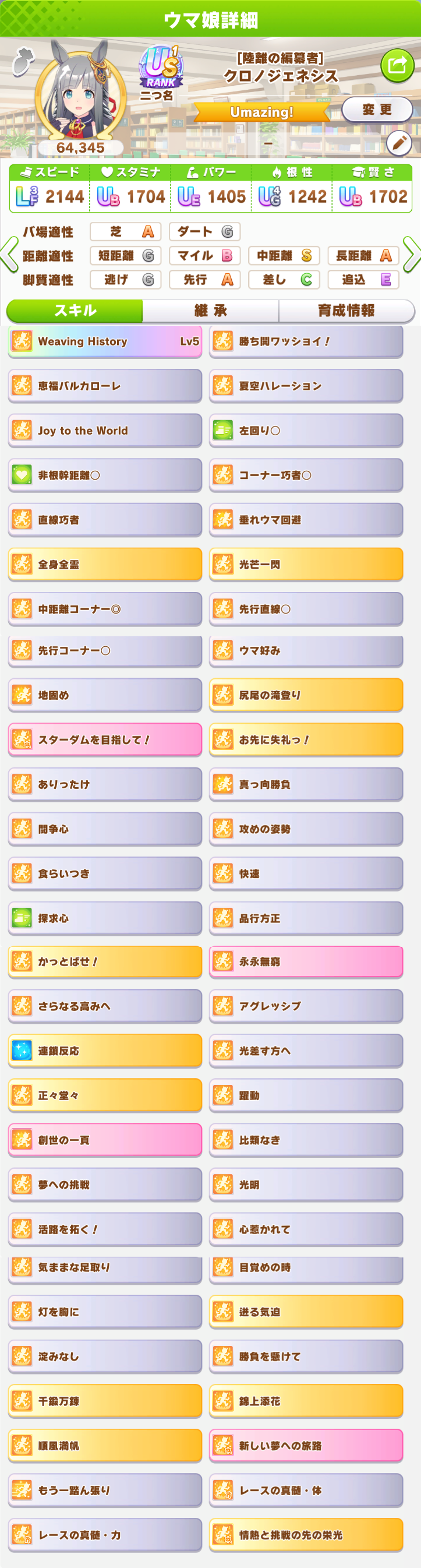Tap the green share icon

pos(397,65)
